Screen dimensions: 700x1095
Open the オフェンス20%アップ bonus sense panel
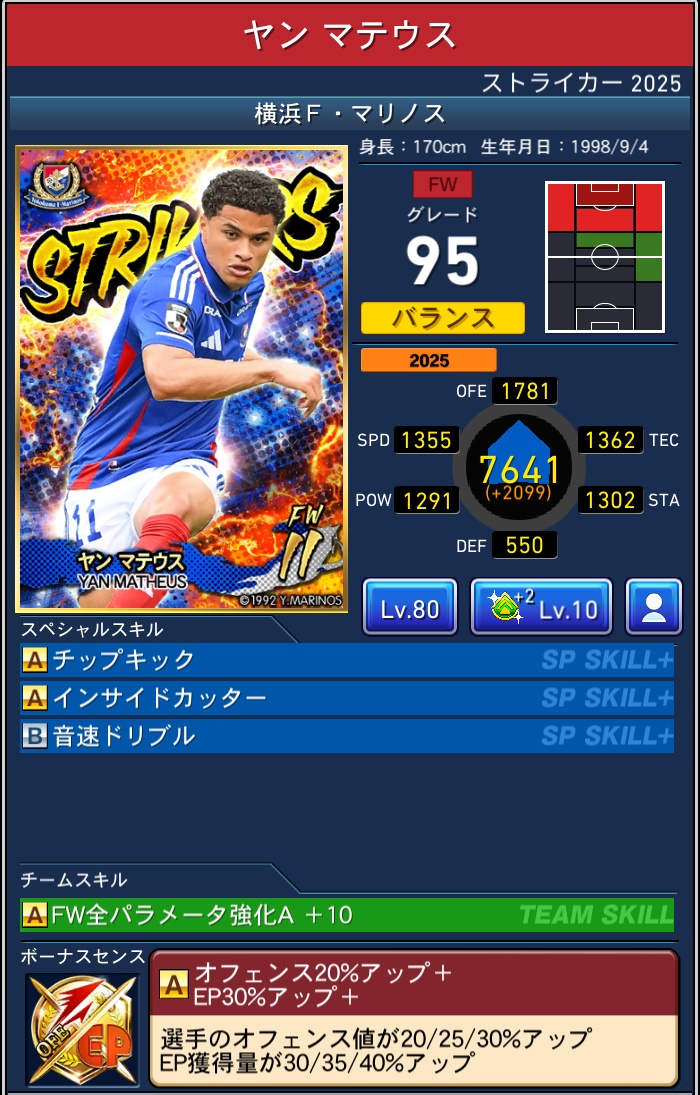tap(413, 1016)
